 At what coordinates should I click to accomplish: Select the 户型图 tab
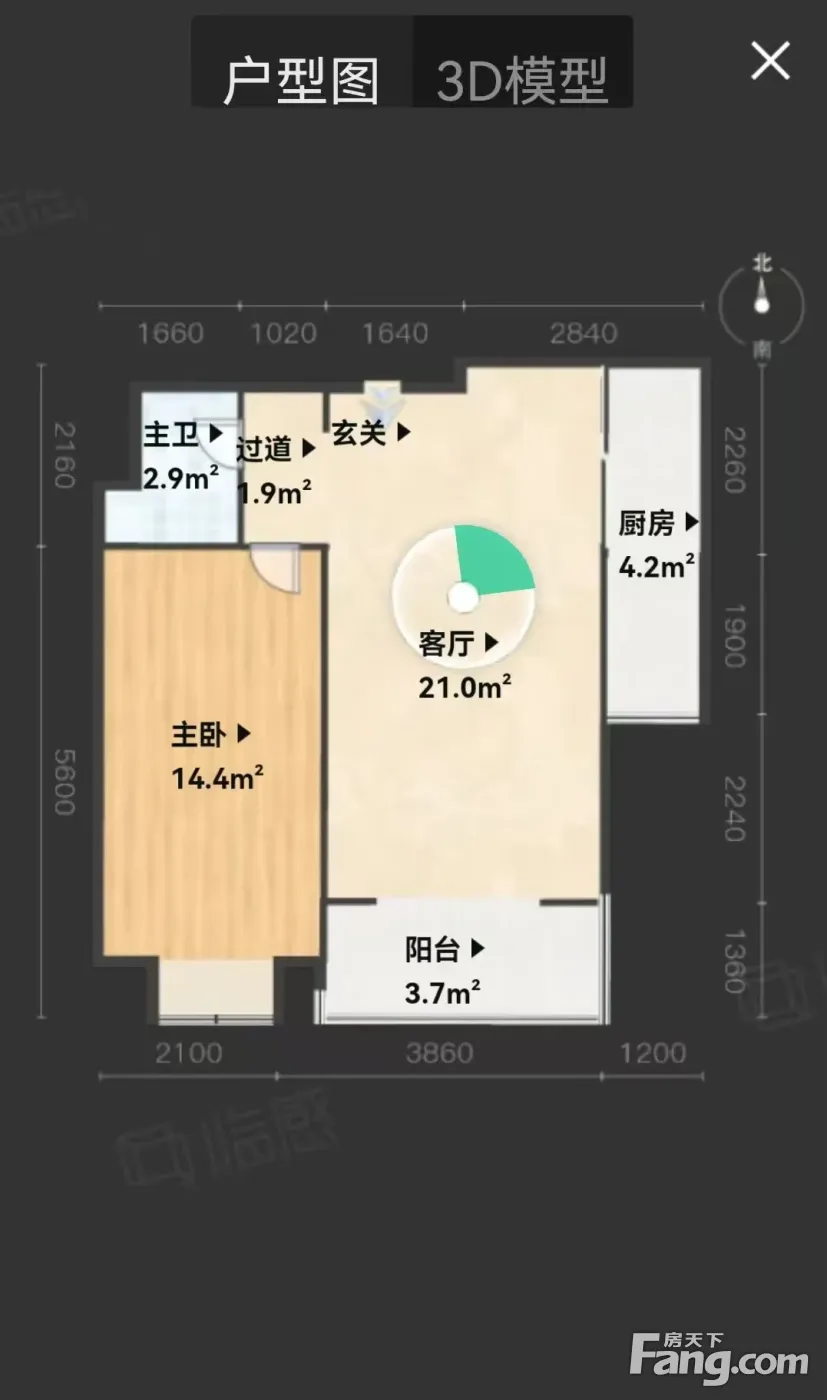[301, 79]
